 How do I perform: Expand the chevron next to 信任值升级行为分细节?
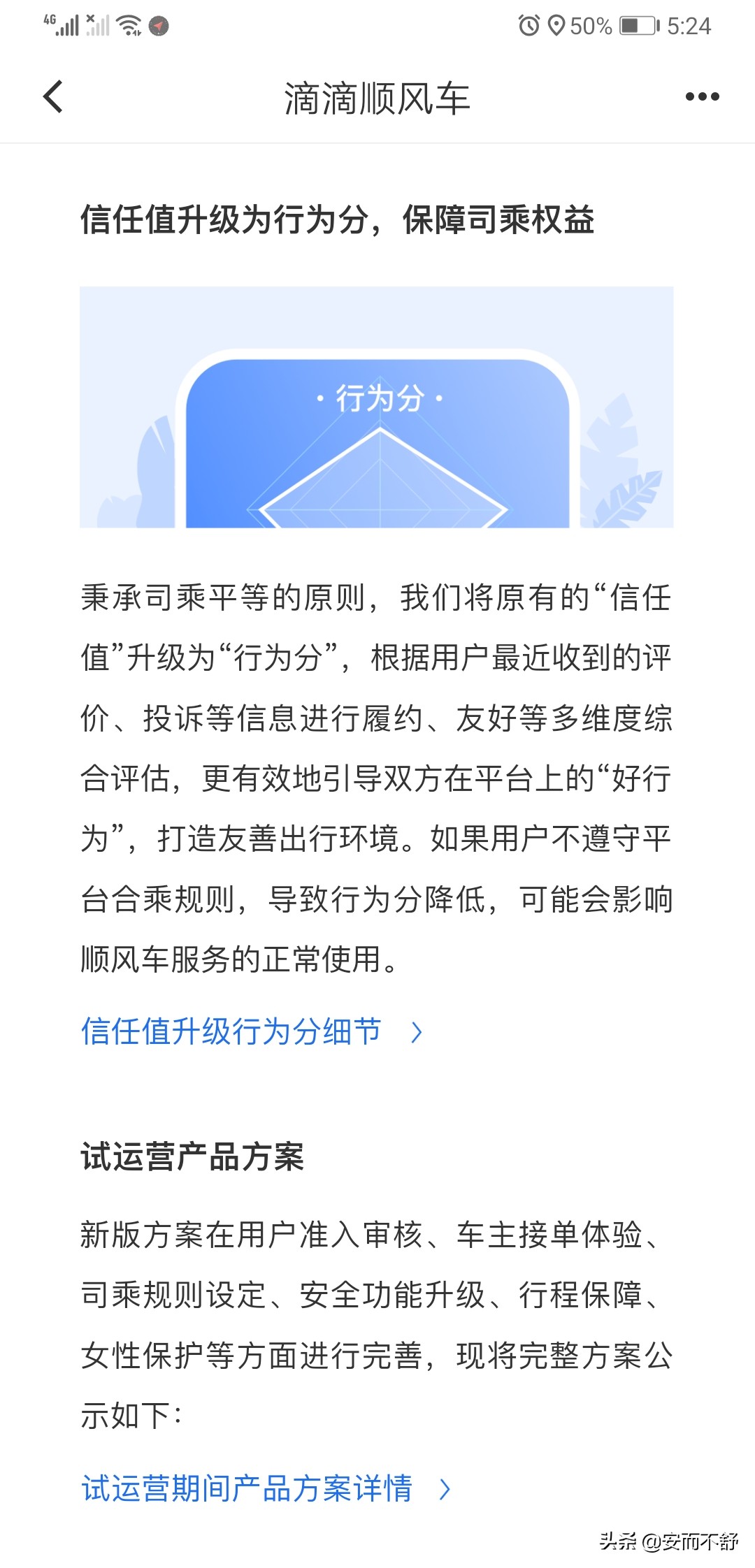[x=417, y=1033]
